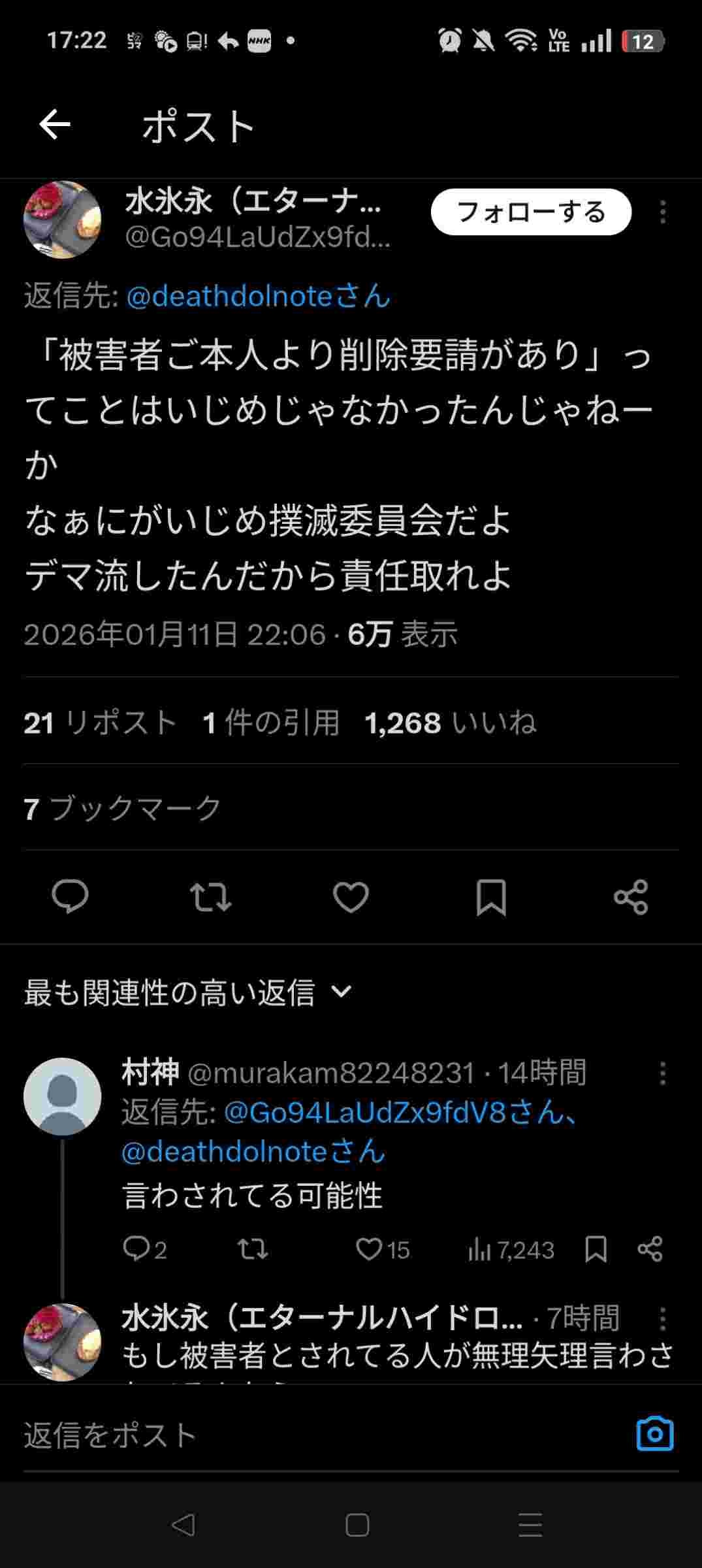Viewport: 702px width, 1568px height.
Task: View the 1 件の引用 quotes
Action: 271,723
